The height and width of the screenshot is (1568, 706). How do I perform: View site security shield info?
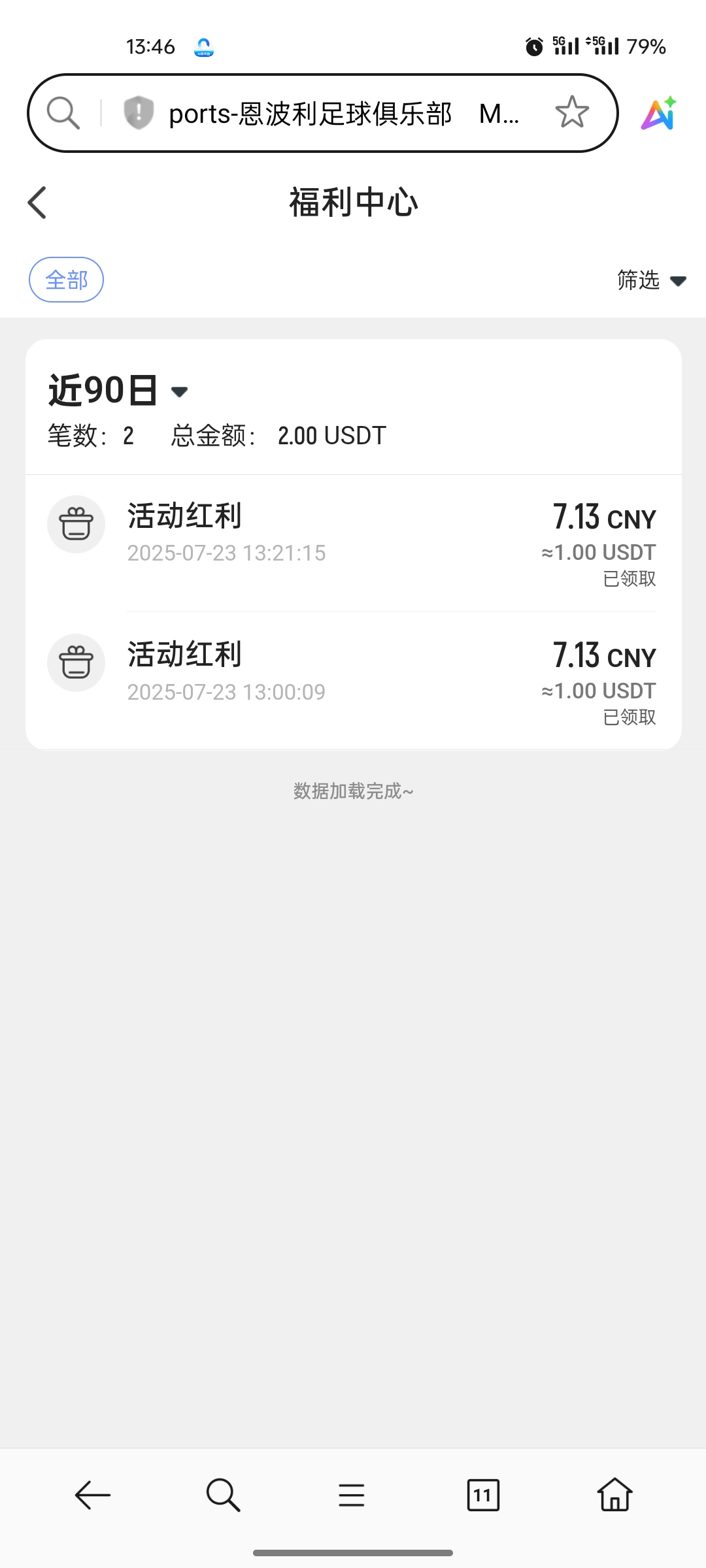[x=139, y=112]
